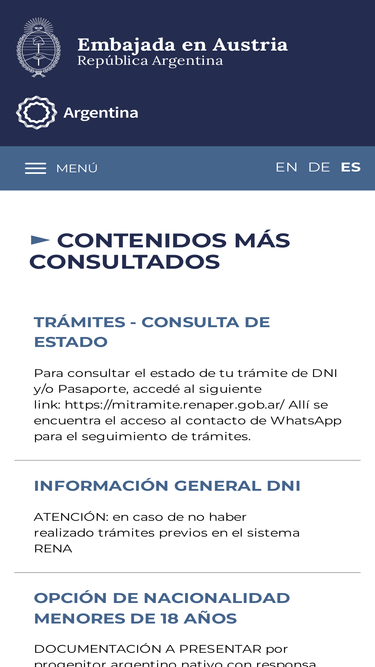Open Opción de Nacionalidad Menores de 18 Años
Screen dimensions: 375x667
click(162, 608)
